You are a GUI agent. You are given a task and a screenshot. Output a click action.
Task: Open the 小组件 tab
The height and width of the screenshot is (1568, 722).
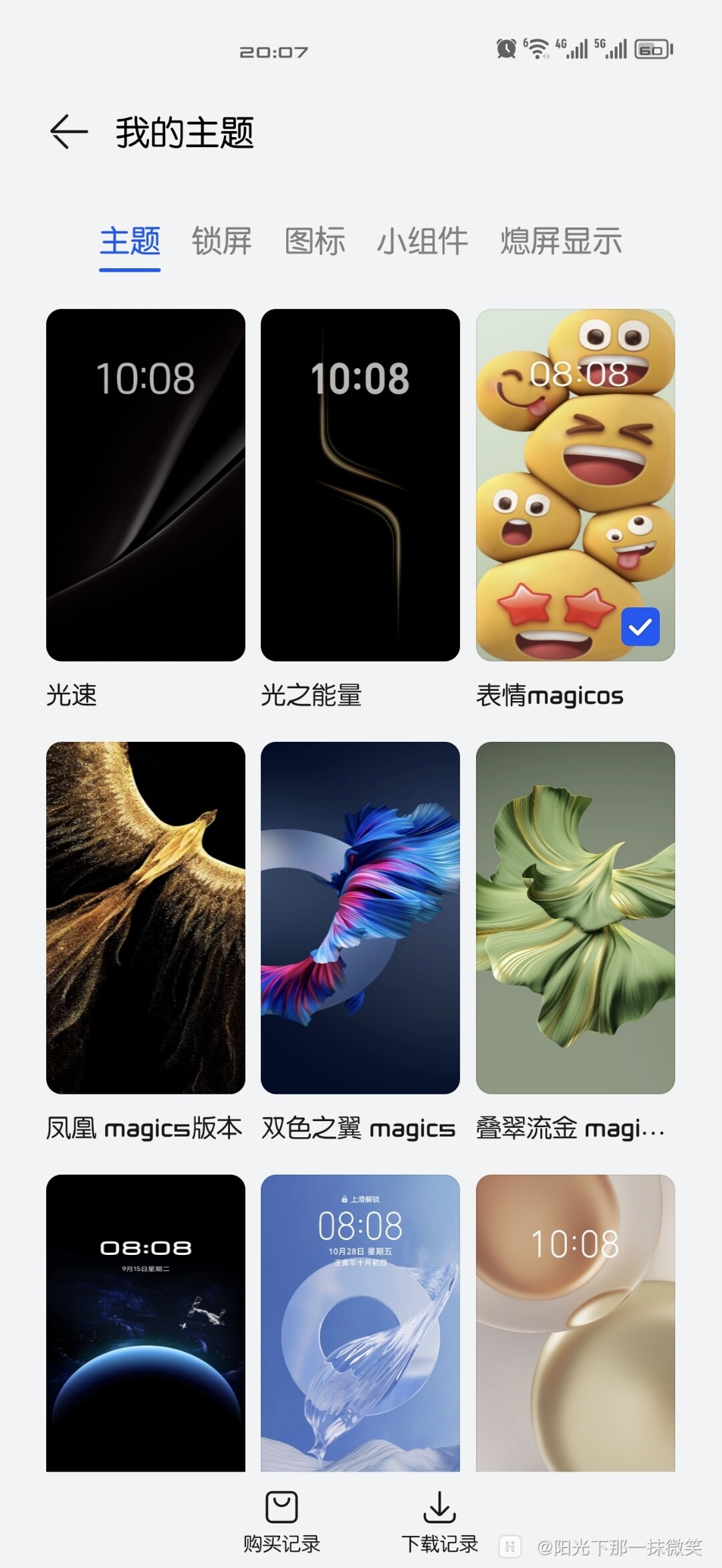[423, 242]
